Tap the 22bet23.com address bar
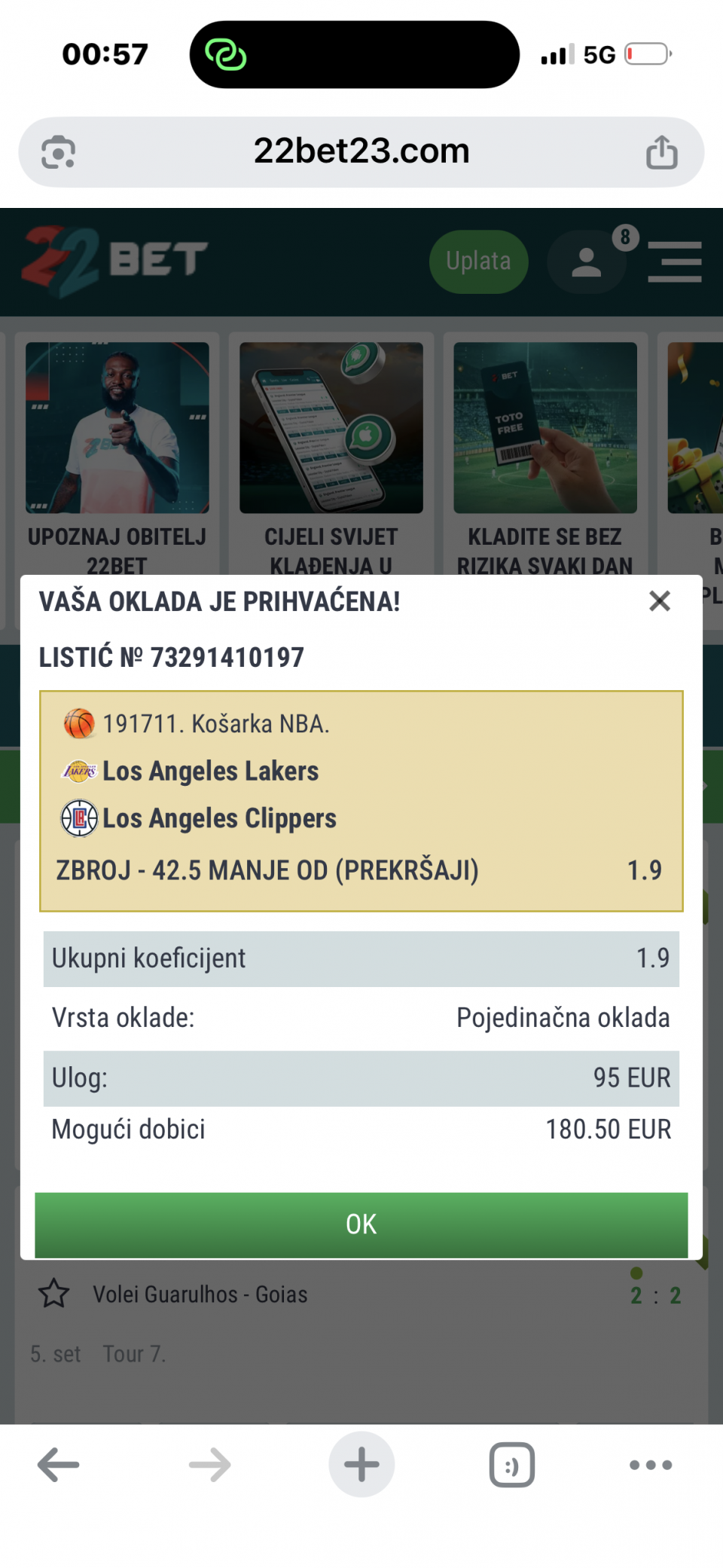Screen dimensions: 723x1568 coord(361,151)
